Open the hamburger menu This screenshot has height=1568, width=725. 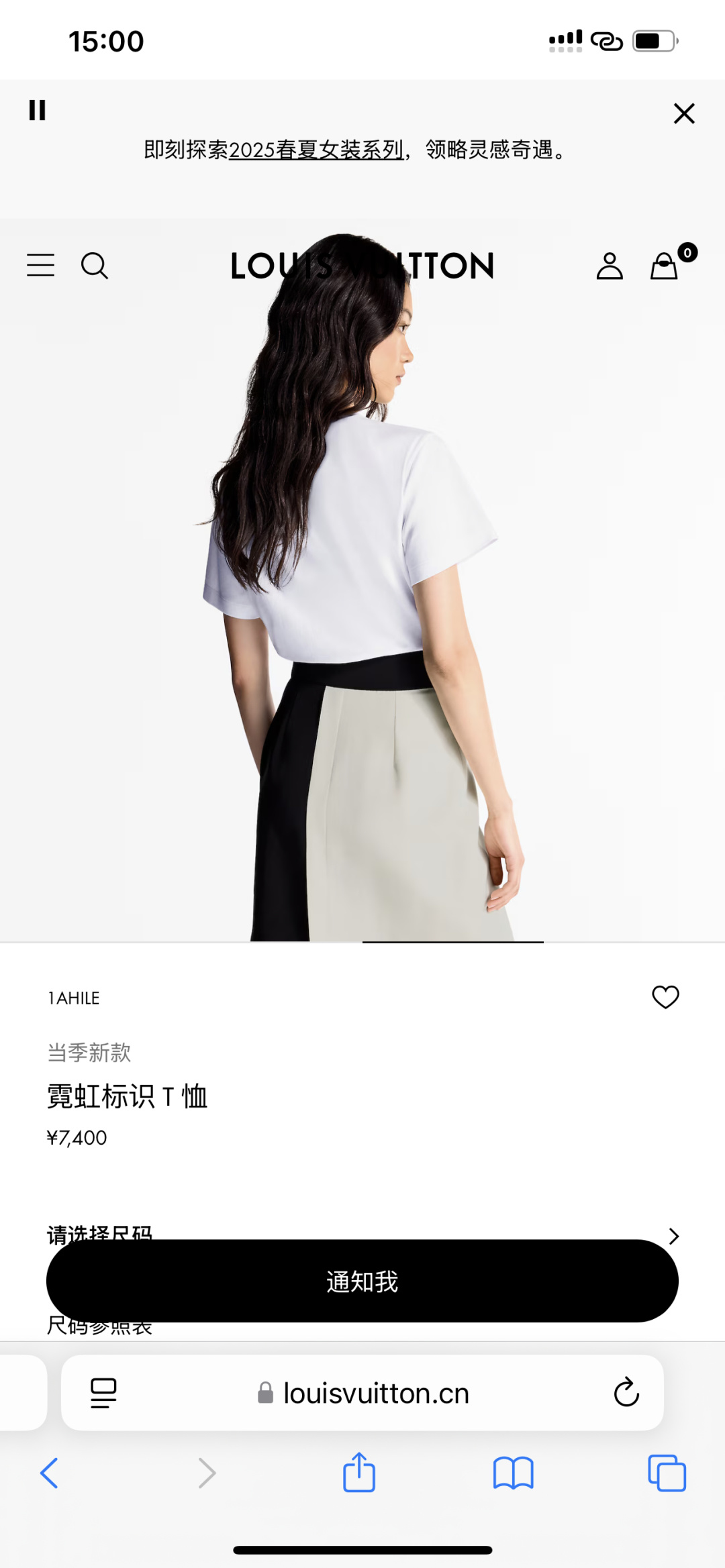pyautogui.click(x=40, y=266)
